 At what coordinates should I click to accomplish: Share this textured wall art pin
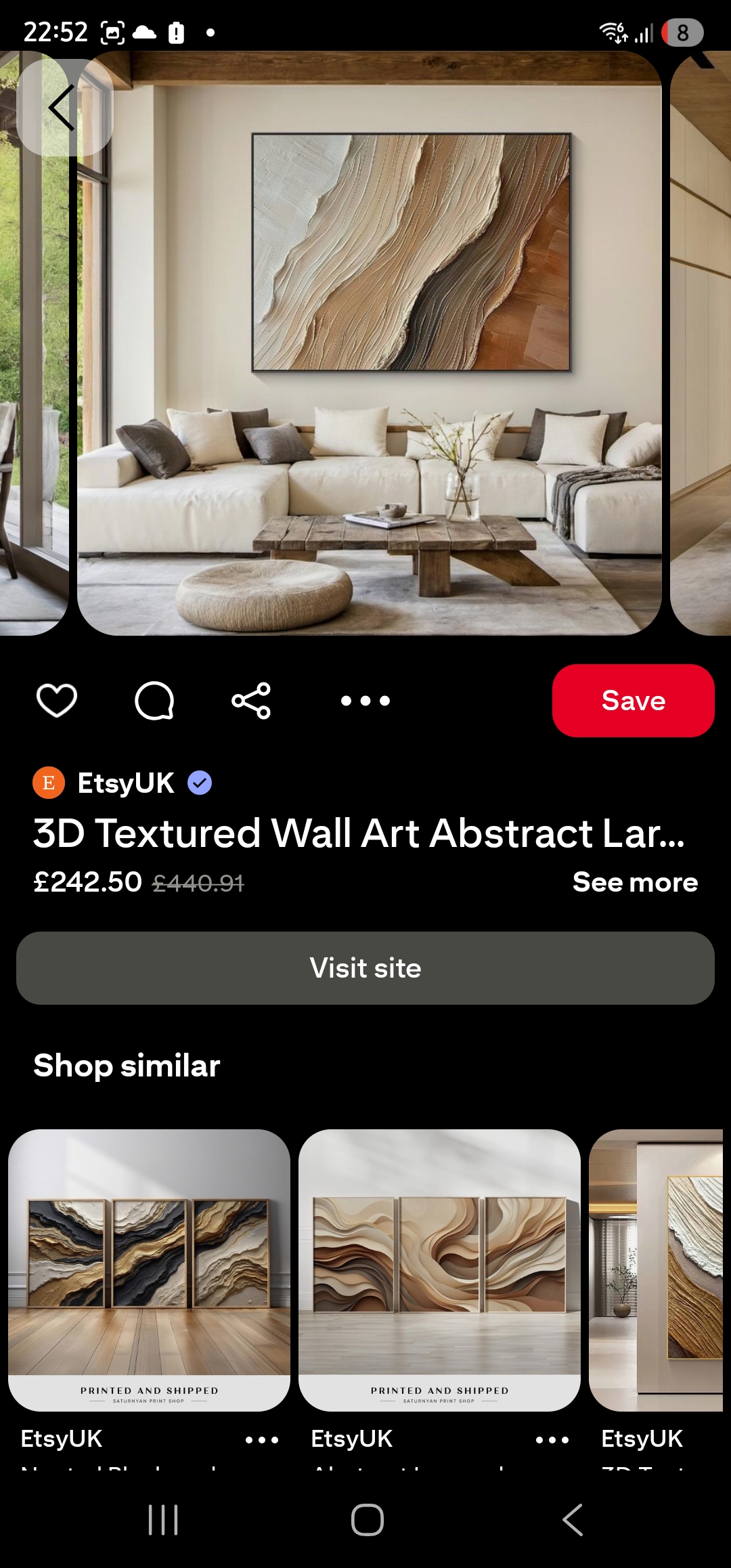[251, 700]
